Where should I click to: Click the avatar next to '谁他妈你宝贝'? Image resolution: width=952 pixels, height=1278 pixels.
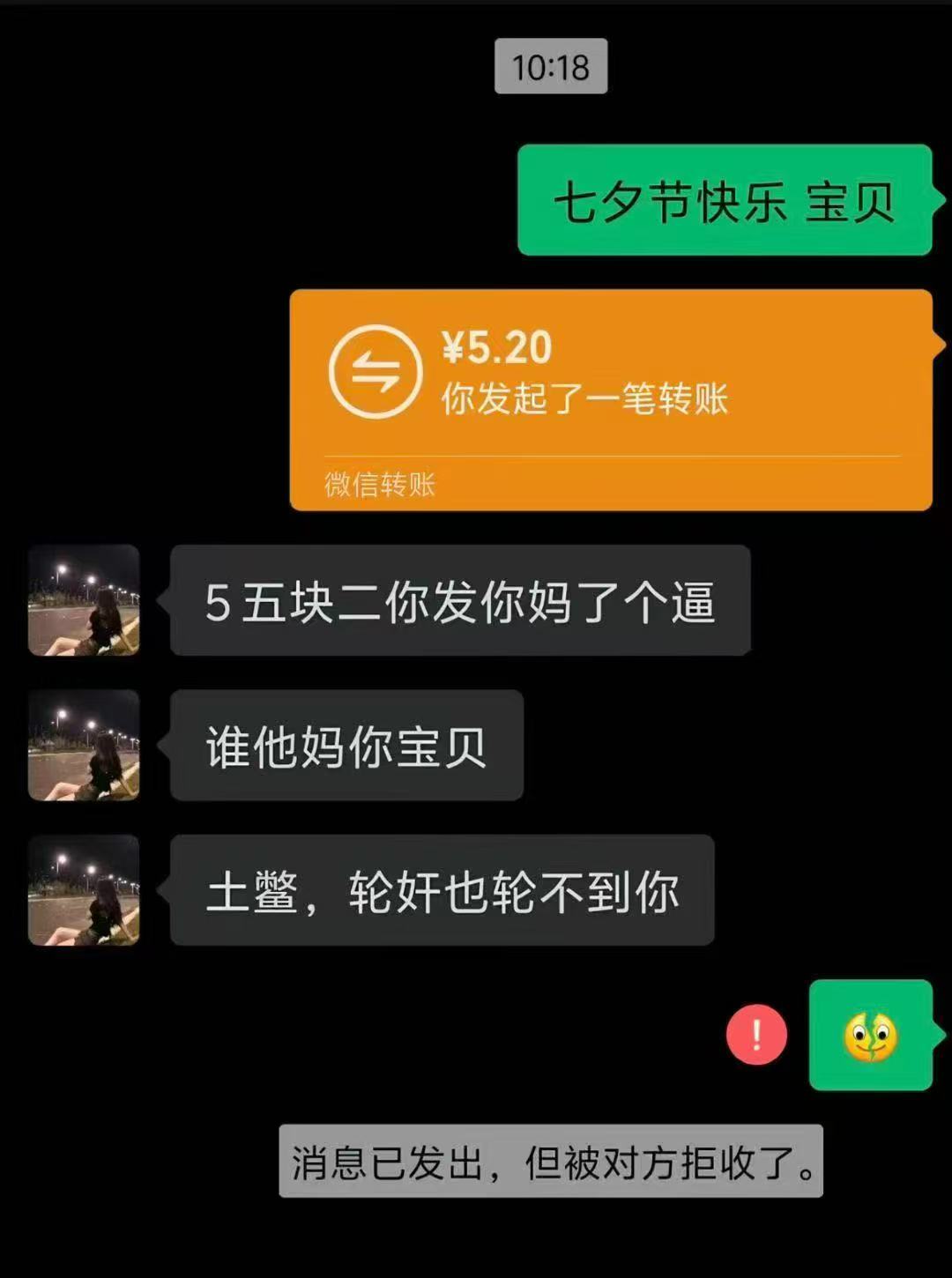(x=84, y=745)
